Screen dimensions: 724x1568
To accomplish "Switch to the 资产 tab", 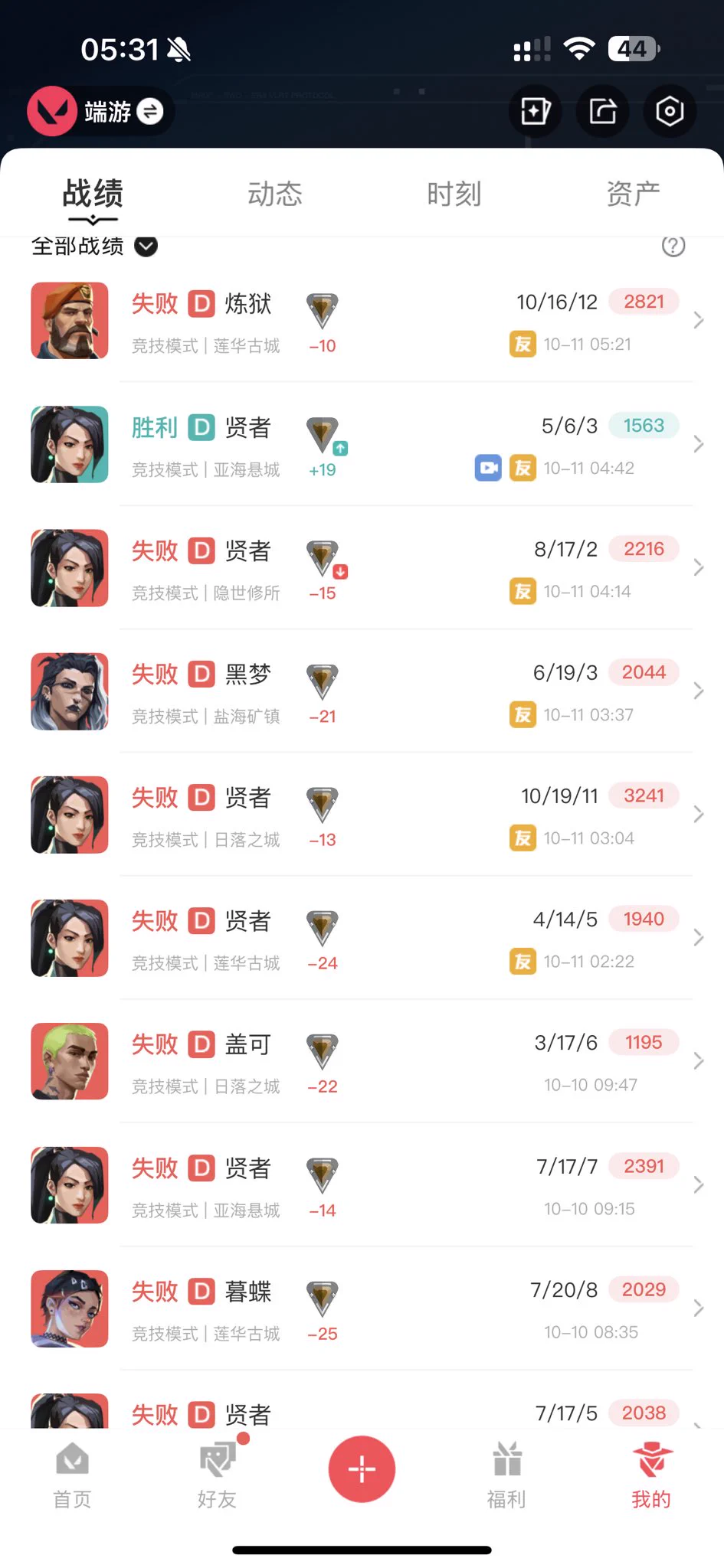I will [633, 194].
